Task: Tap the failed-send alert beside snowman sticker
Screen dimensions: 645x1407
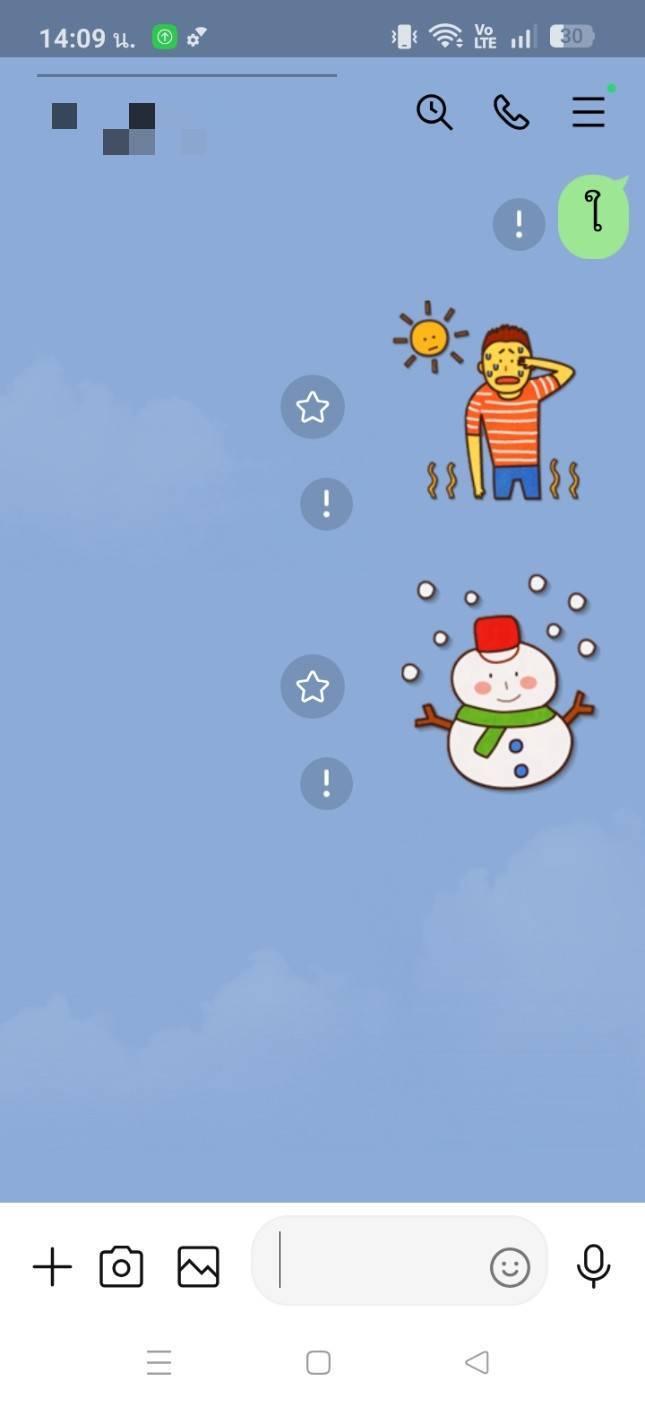Action: pos(326,783)
